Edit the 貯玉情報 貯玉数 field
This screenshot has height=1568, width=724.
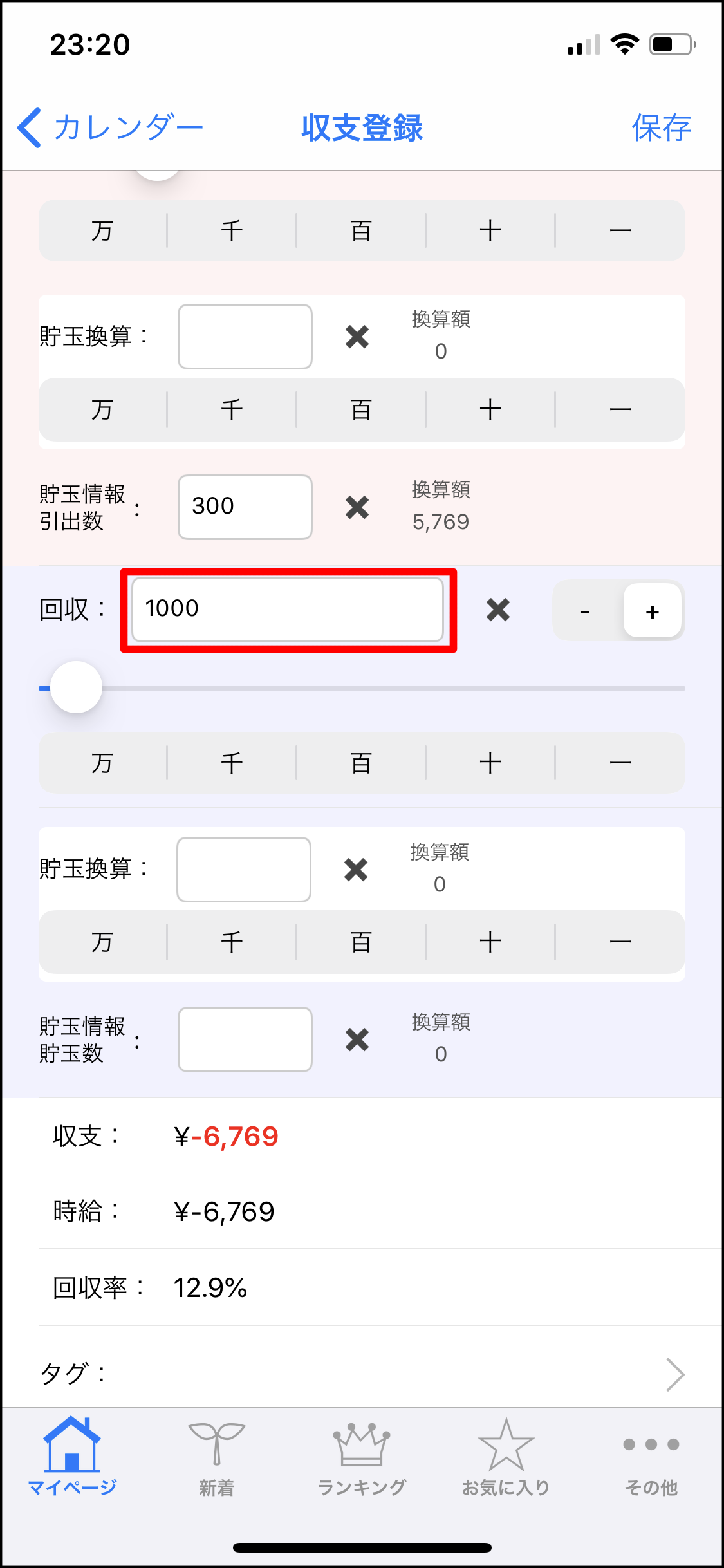tap(245, 1040)
